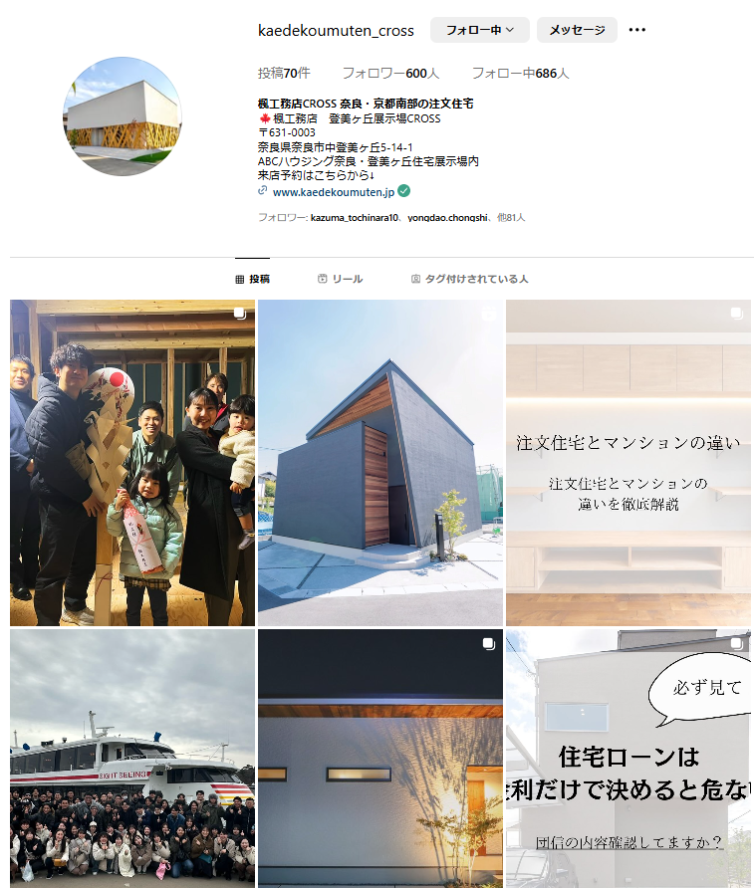View the フォロー中686人 following list
This screenshot has width=754, height=888.
(520, 73)
